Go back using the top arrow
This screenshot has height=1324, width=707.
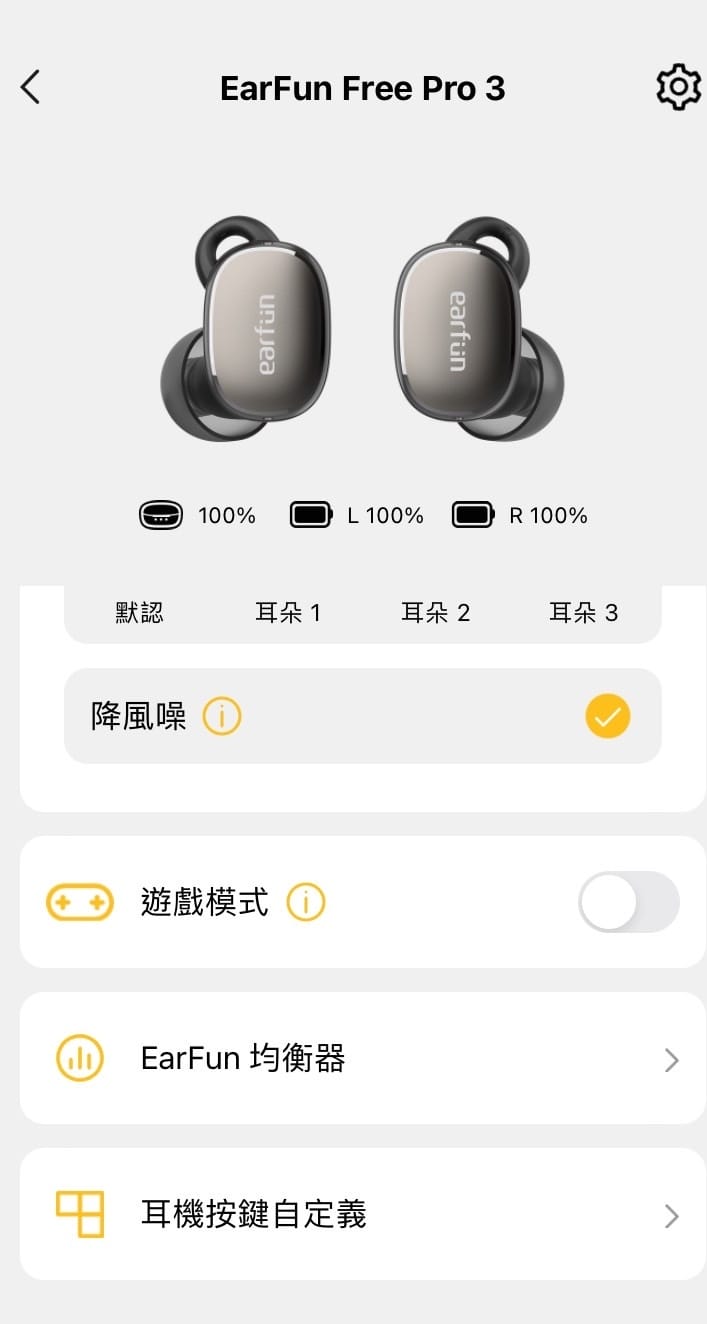point(31,88)
